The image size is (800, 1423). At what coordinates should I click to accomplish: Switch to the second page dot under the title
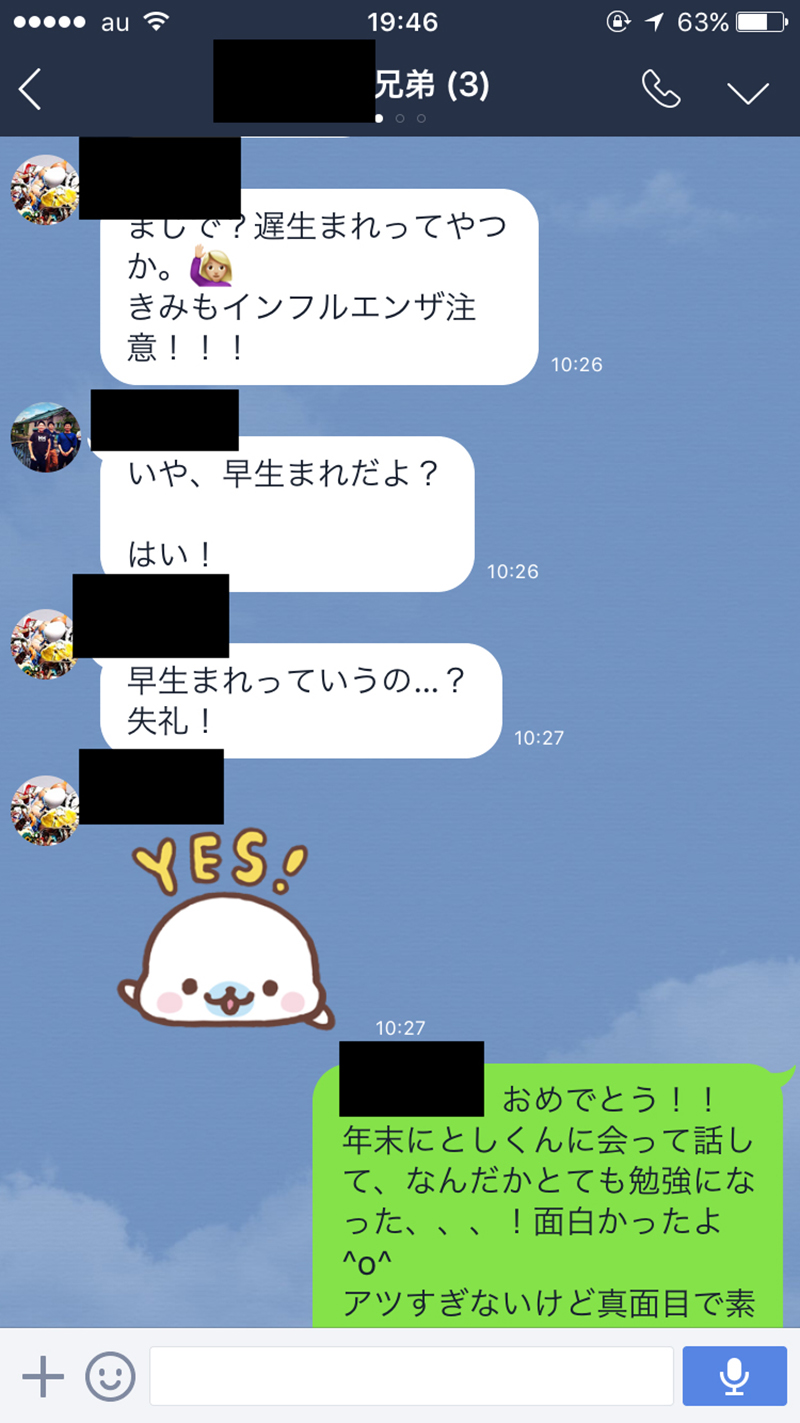pos(400,117)
